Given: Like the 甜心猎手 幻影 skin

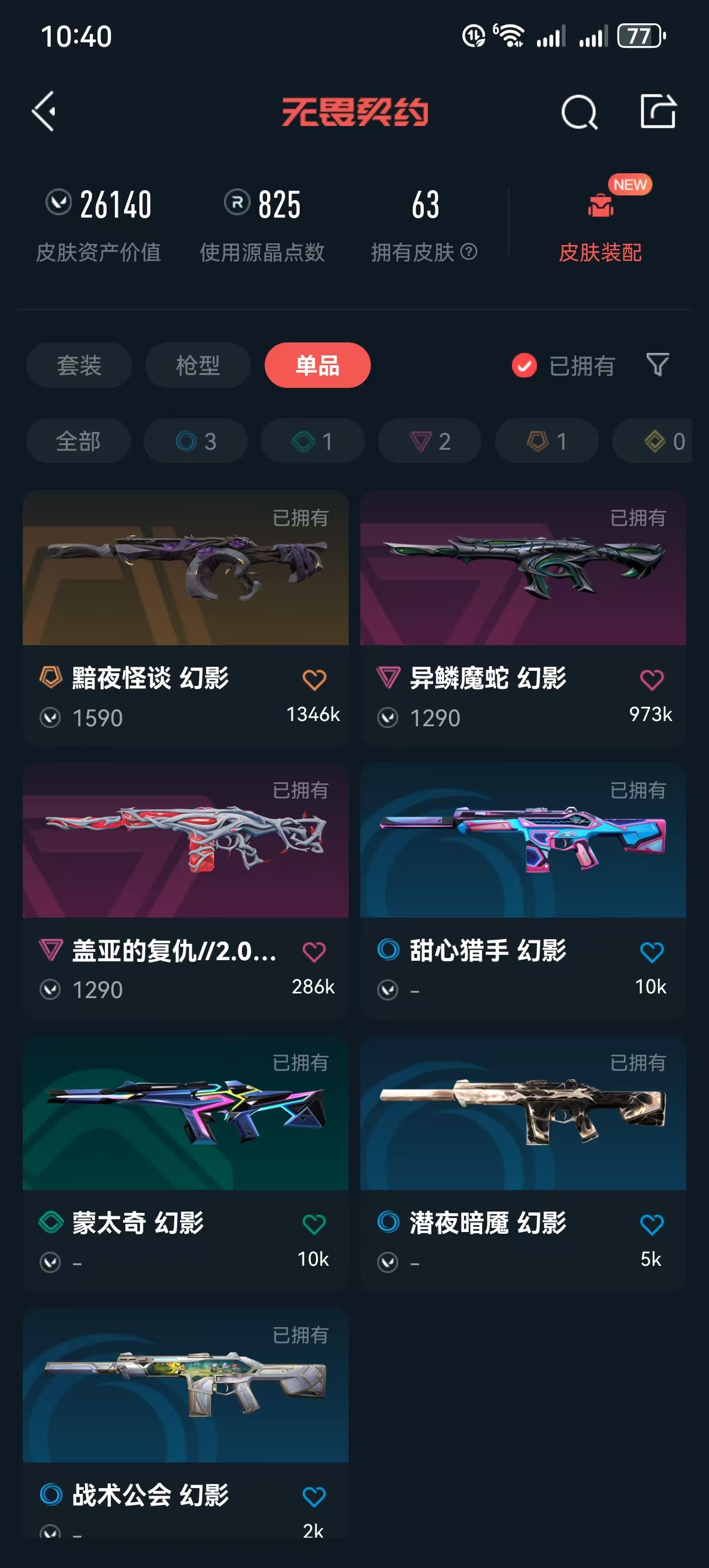Looking at the screenshot, I should click(x=652, y=952).
